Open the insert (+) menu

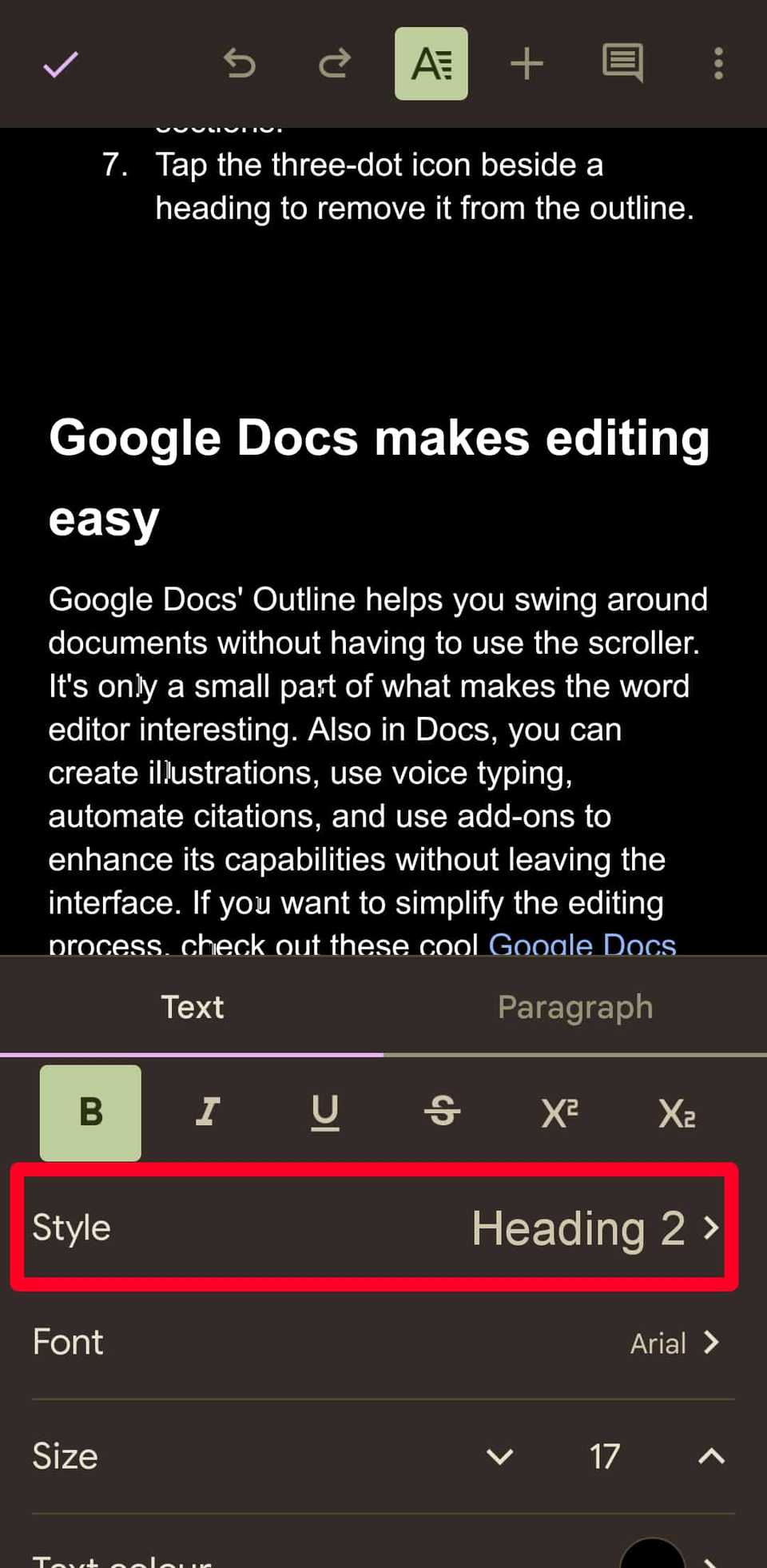click(x=527, y=64)
